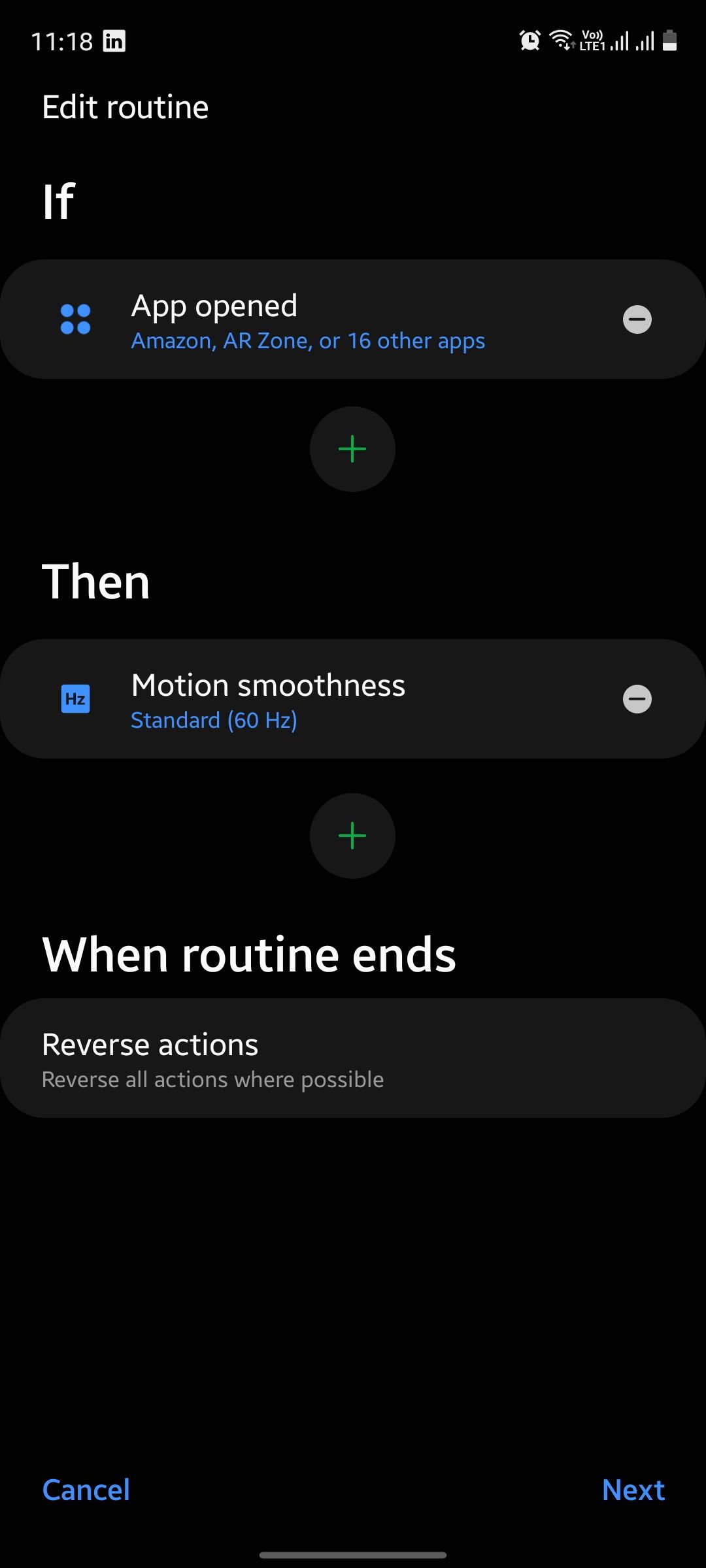The image size is (706, 1568).
Task: Tap Standard (60 Hz) to adjust refresh rate
Action: 213,719
